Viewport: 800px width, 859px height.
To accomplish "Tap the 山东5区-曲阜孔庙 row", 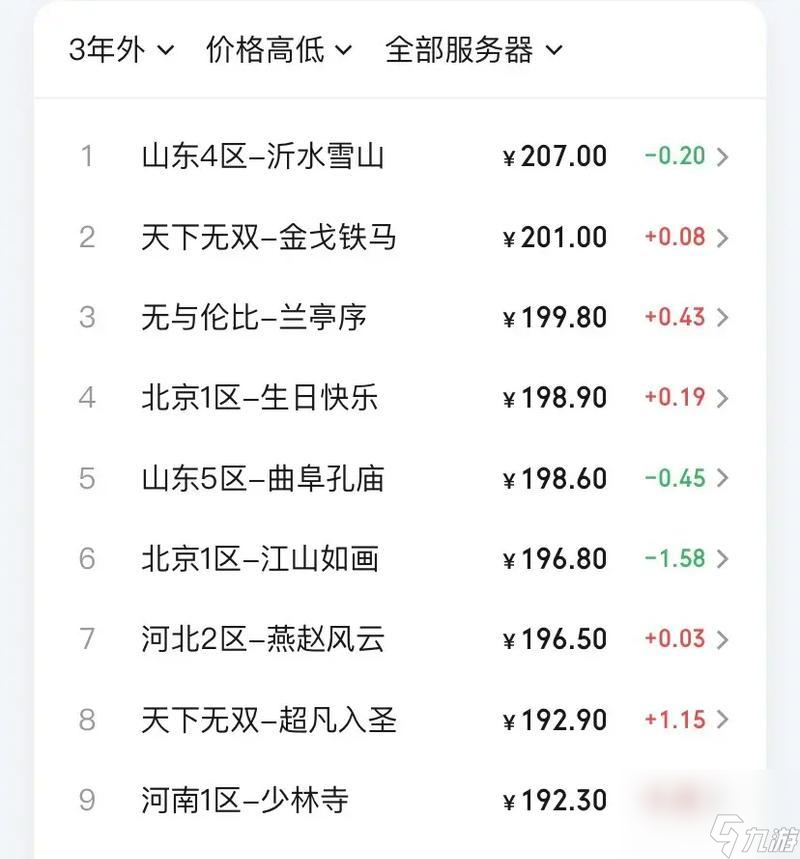I will (x=400, y=479).
